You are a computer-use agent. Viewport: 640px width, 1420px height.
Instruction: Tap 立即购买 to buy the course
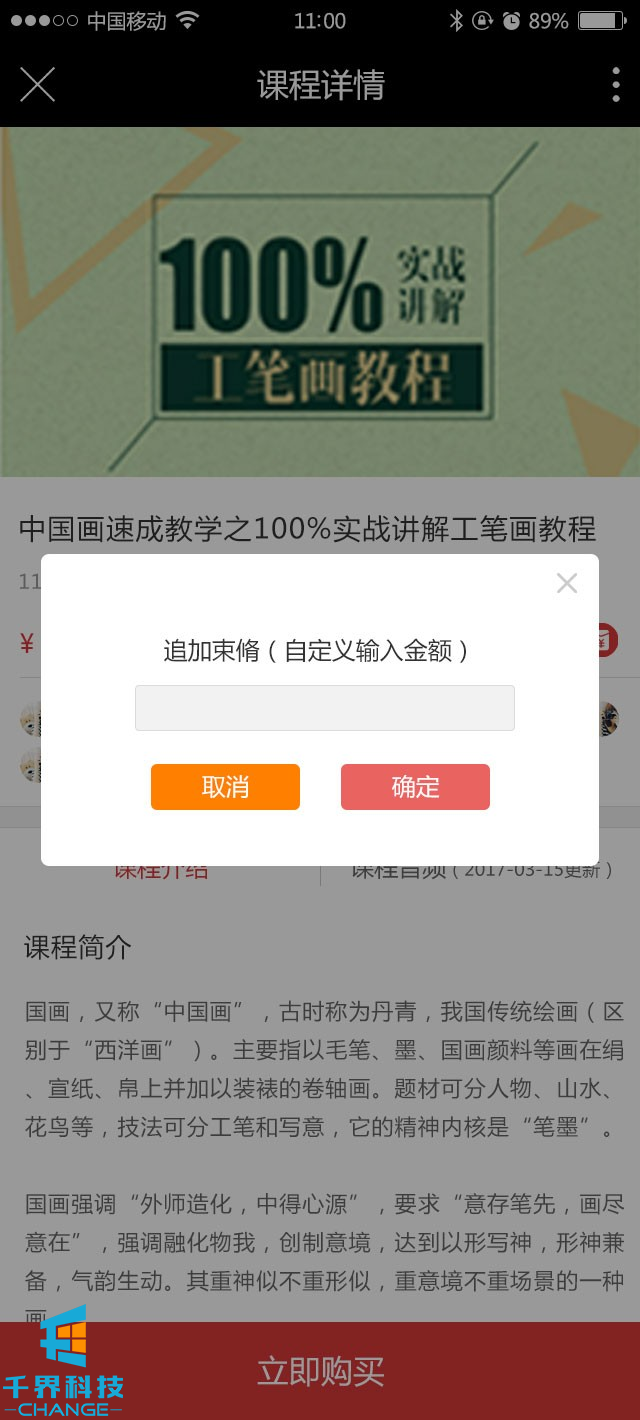(x=320, y=1370)
